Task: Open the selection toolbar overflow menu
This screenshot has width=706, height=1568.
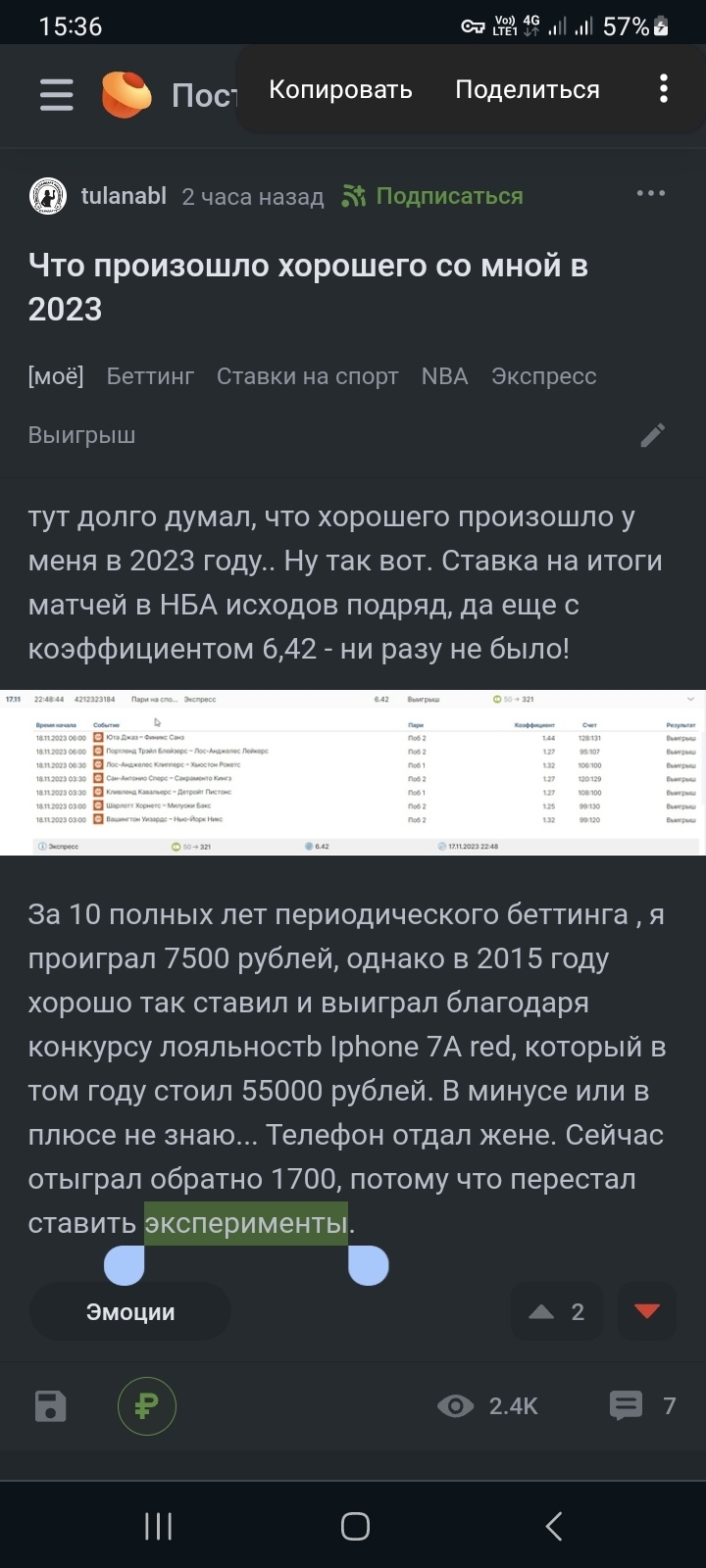Action: point(664,90)
